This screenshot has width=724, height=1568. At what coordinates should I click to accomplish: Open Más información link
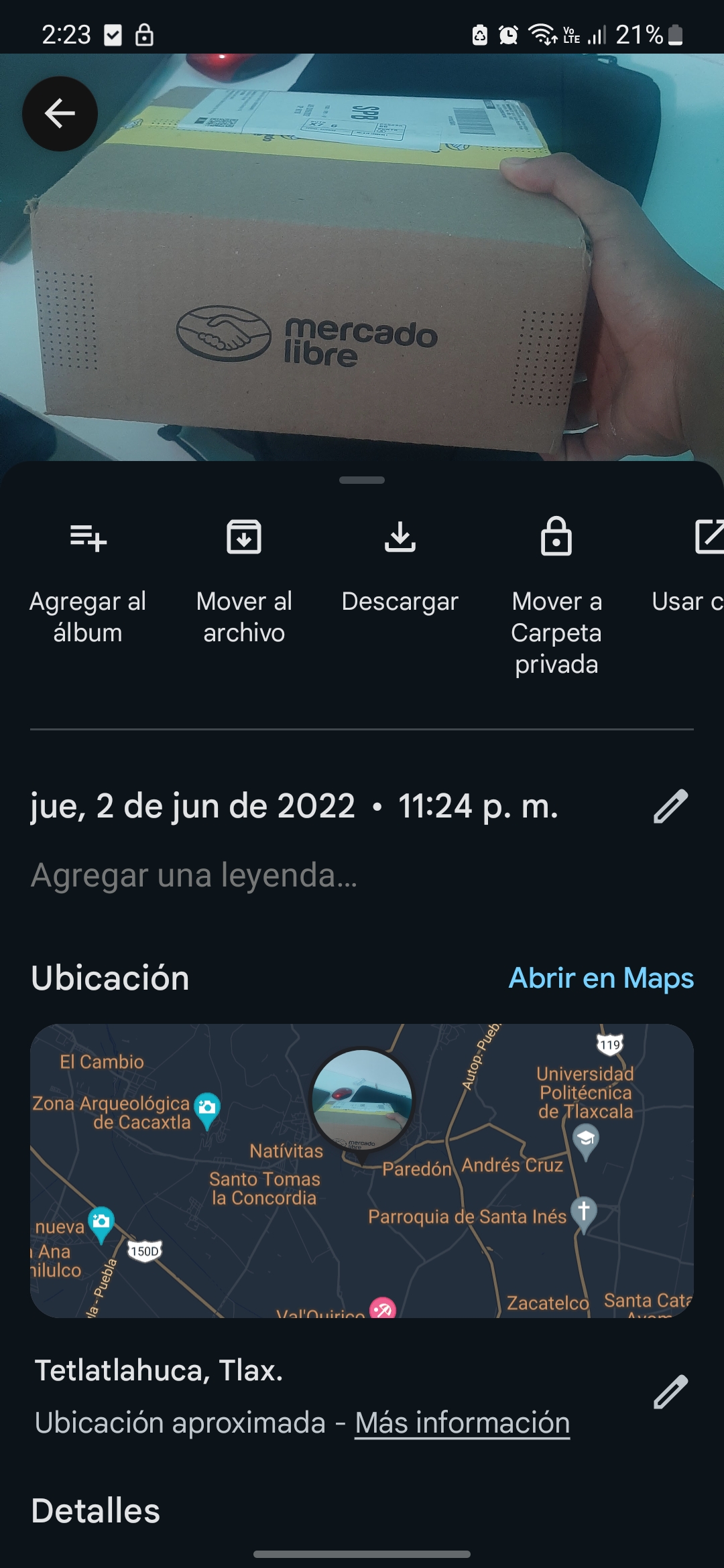pyautogui.click(x=462, y=1423)
